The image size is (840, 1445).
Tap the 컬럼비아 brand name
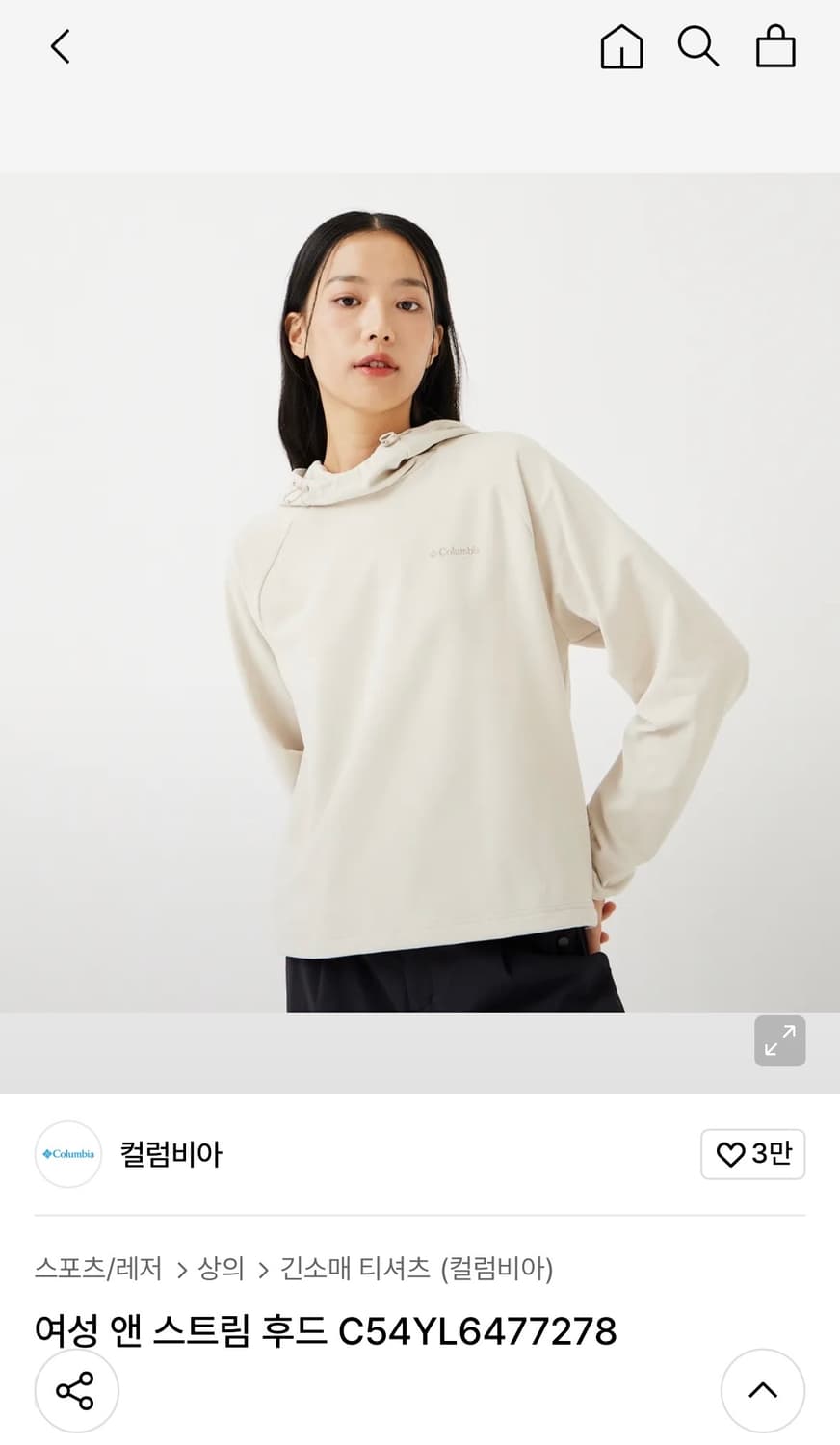point(171,1154)
